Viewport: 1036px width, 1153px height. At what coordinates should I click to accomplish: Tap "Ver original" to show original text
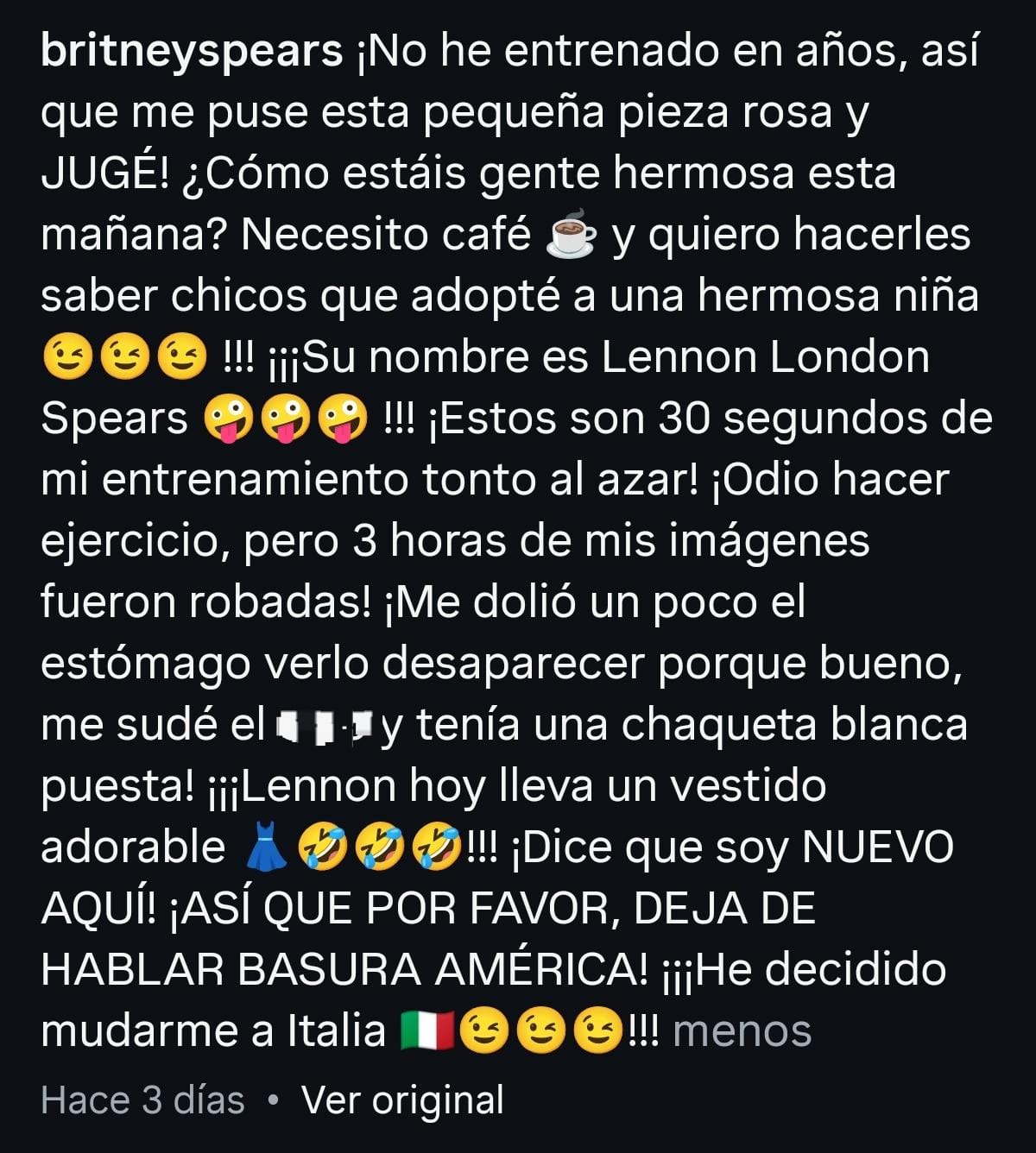point(401,1099)
